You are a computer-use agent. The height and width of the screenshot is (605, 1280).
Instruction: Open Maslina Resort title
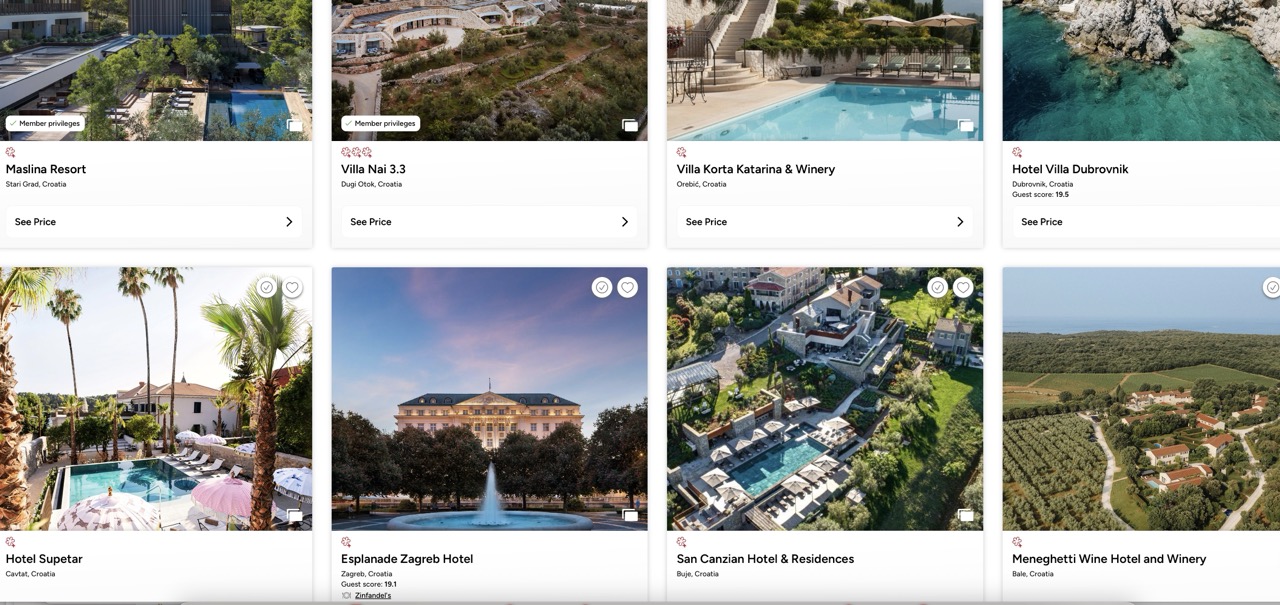[x=46, y=169]
